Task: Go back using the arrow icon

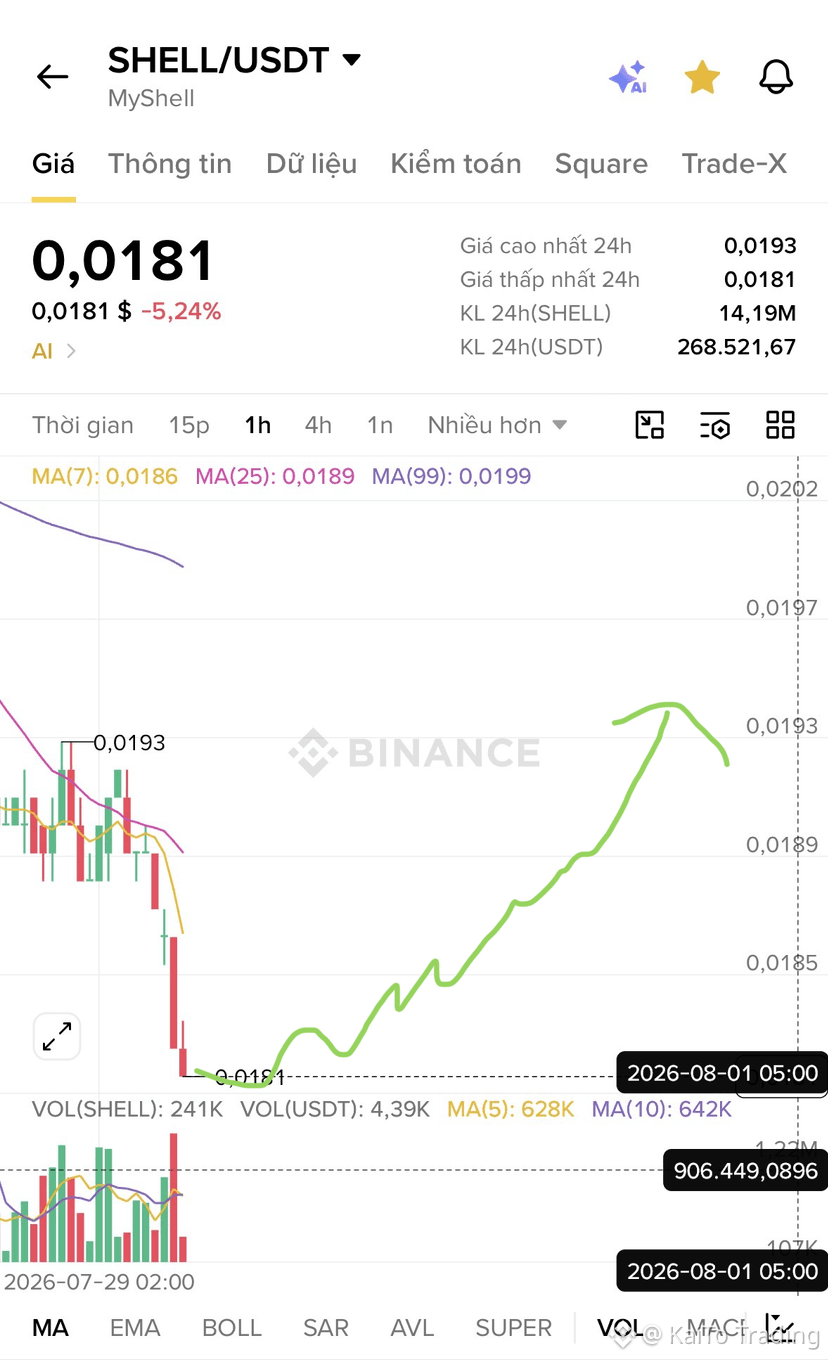Action: tap(52, 77)
